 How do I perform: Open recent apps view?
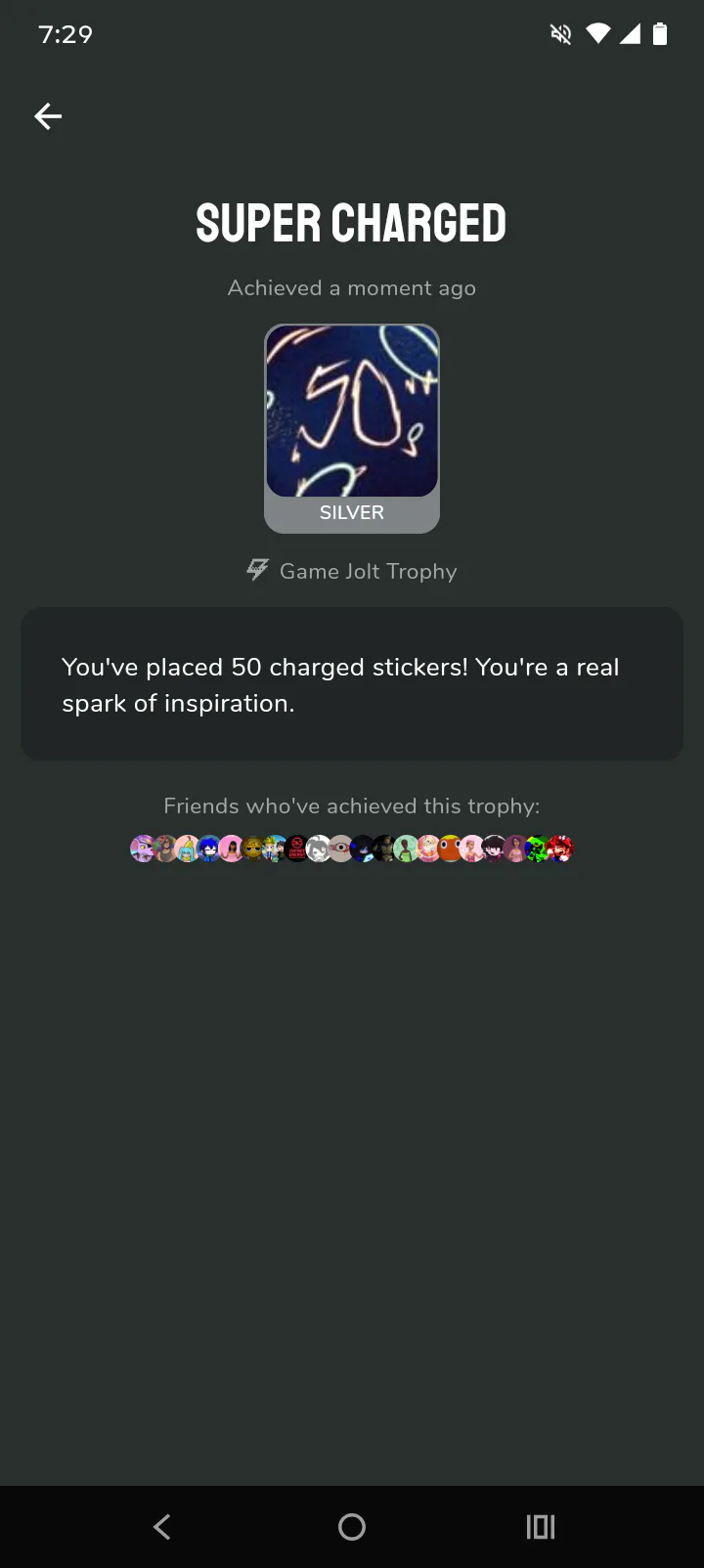(541, 1527)
